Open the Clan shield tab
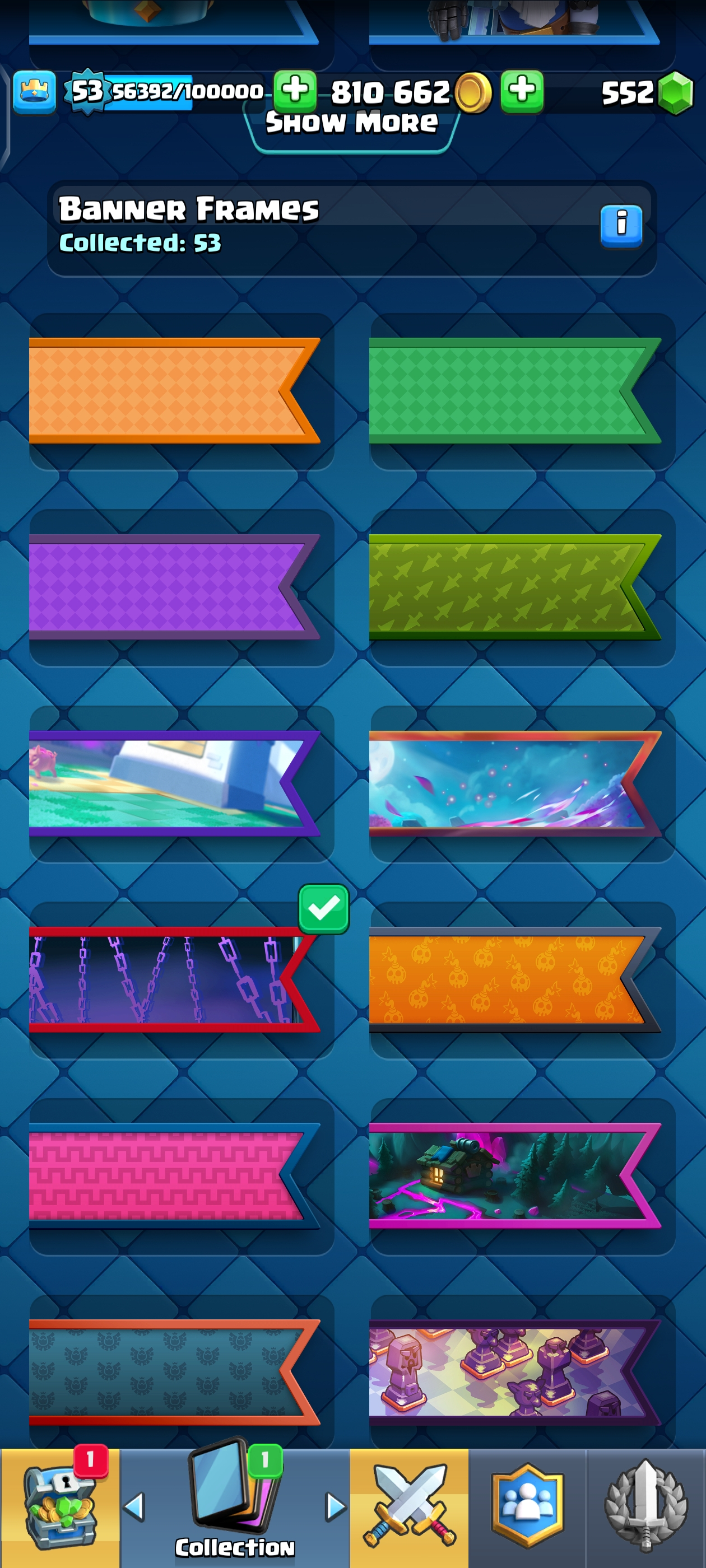The image size is (706, 1568). [x=527, y=1507]
